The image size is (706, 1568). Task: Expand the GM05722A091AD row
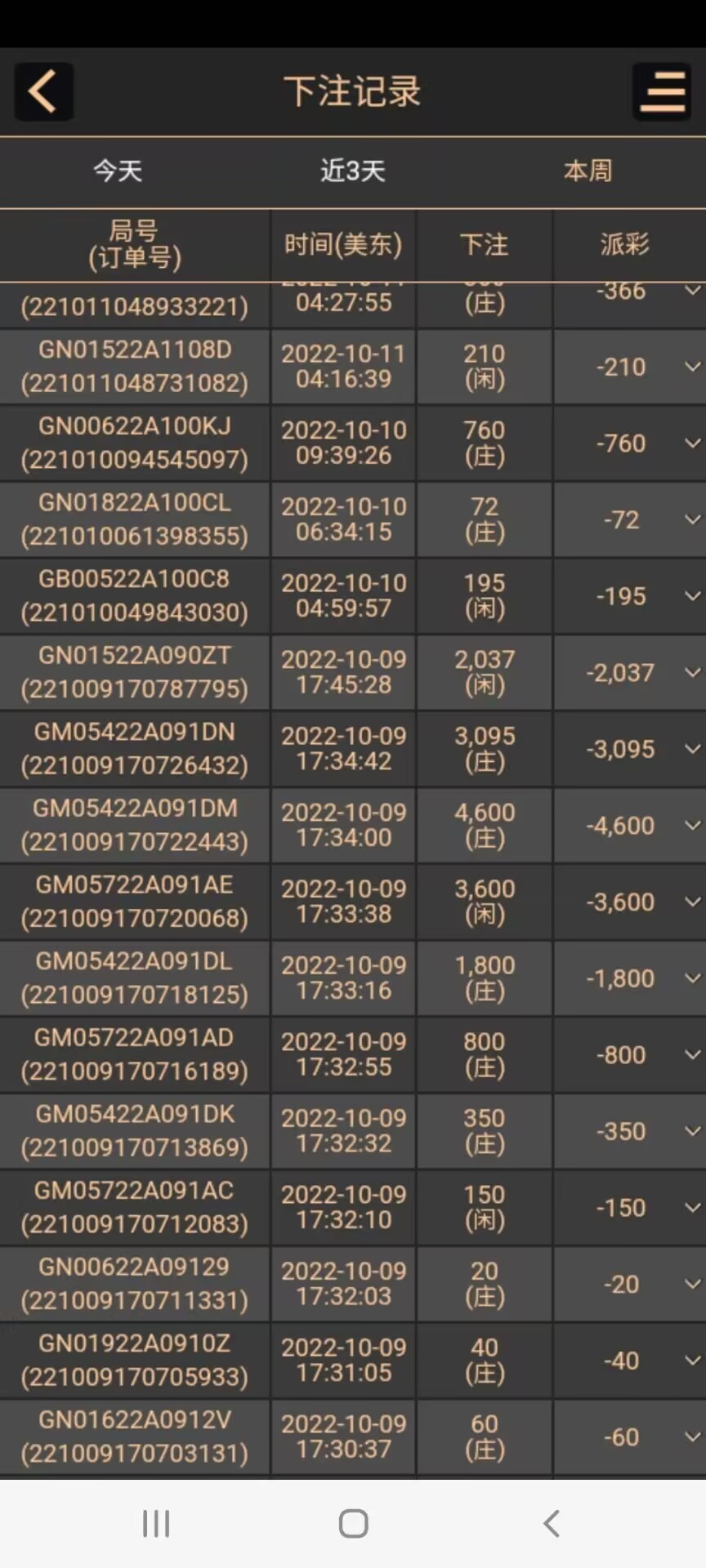coord(692,1054)
